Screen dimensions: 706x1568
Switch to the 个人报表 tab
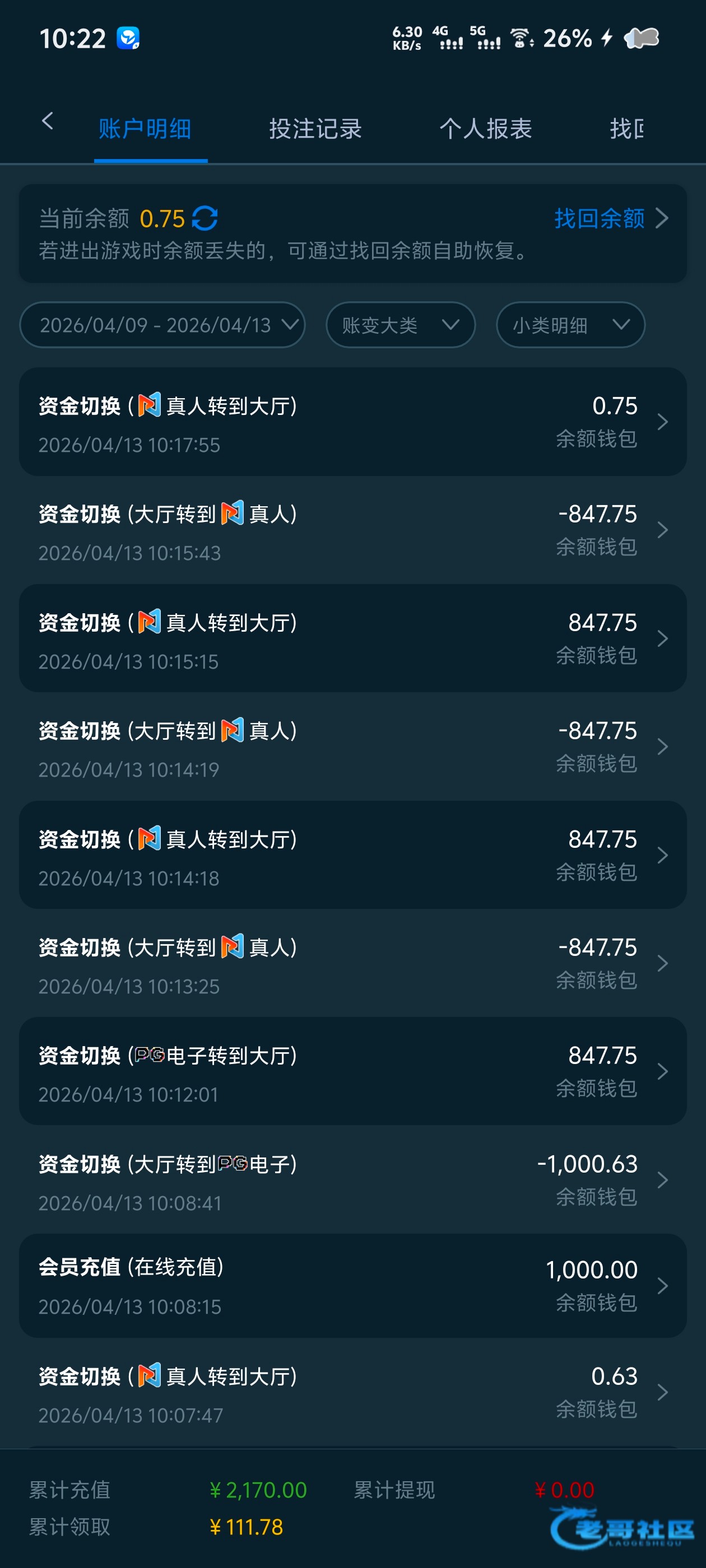485,128
